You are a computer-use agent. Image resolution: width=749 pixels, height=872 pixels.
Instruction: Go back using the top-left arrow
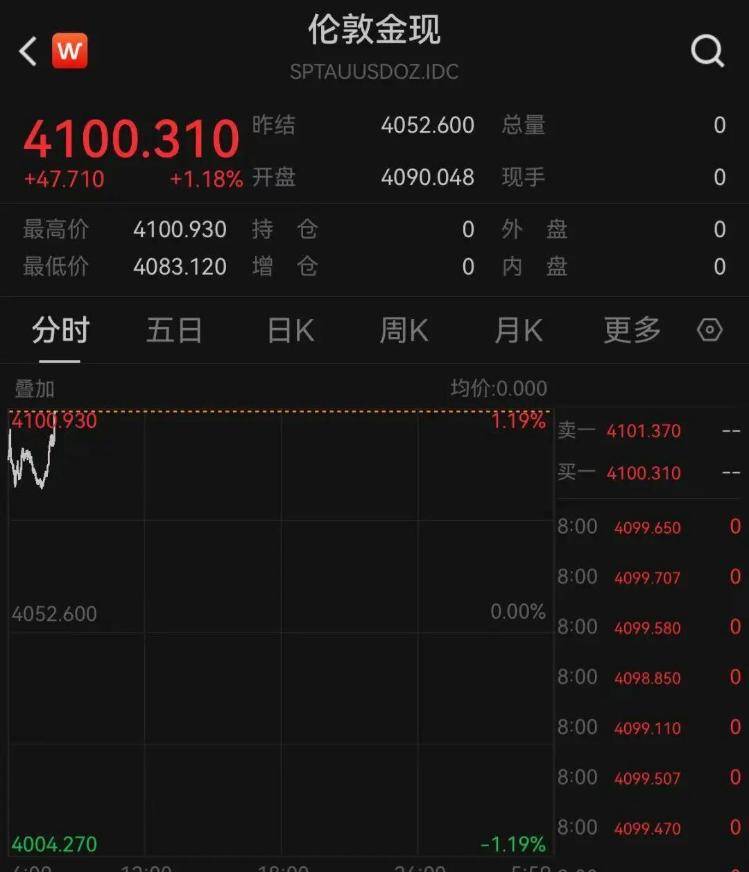tap(28, 52)
